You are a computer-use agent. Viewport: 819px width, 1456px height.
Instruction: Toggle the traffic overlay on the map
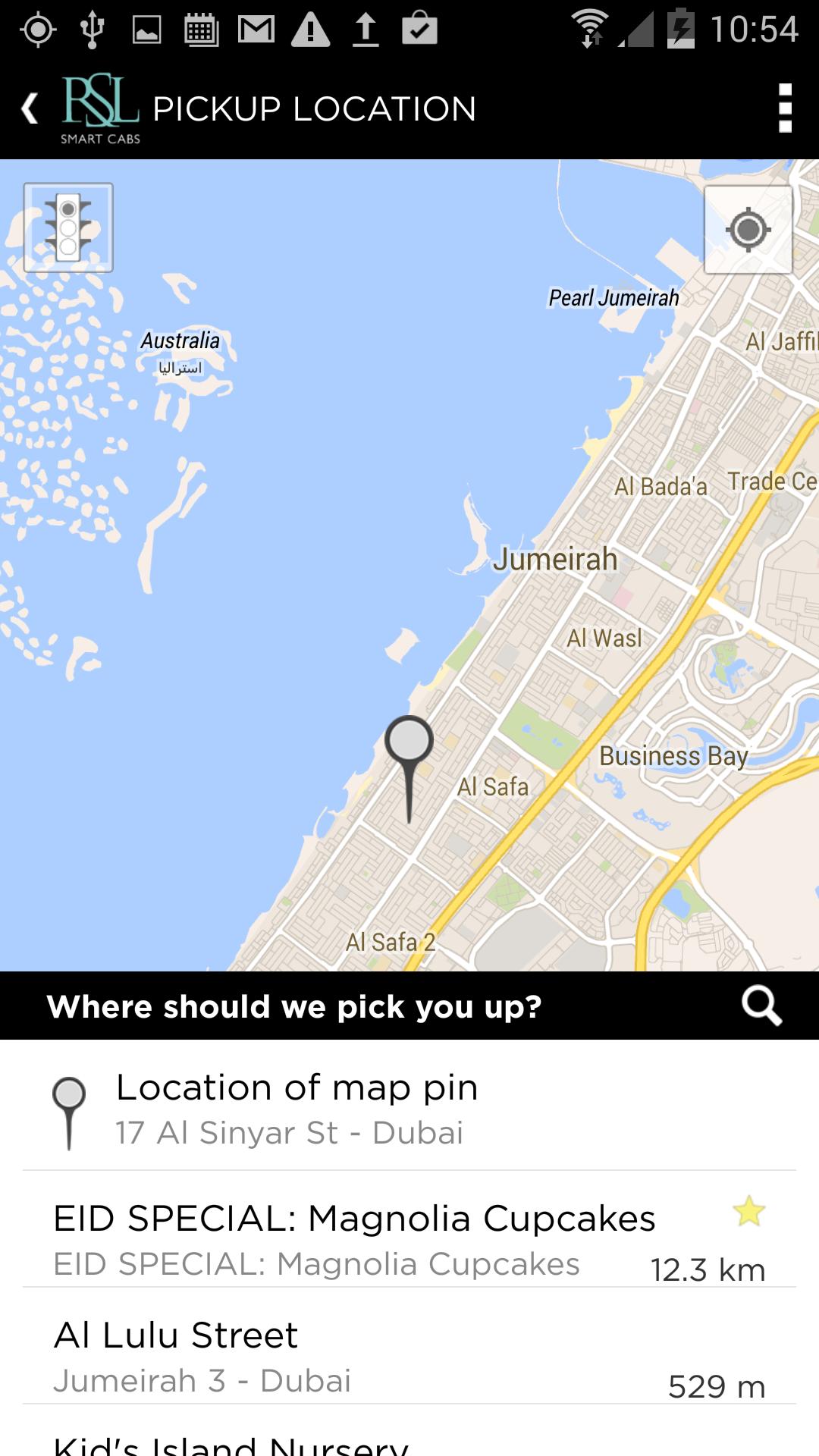(67, 227)
